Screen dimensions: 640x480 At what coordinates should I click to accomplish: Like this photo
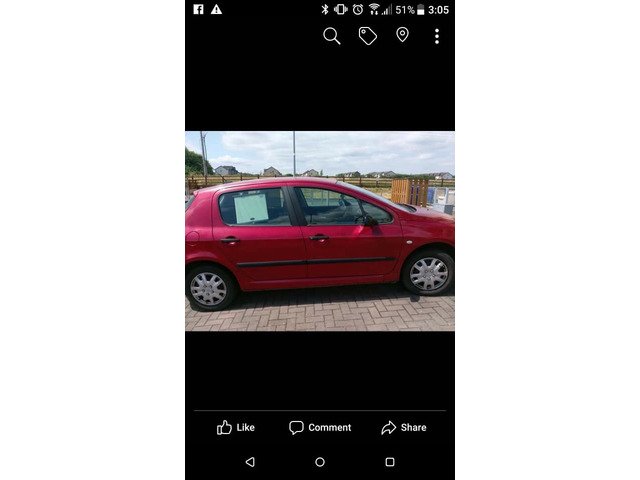point(236,427)
